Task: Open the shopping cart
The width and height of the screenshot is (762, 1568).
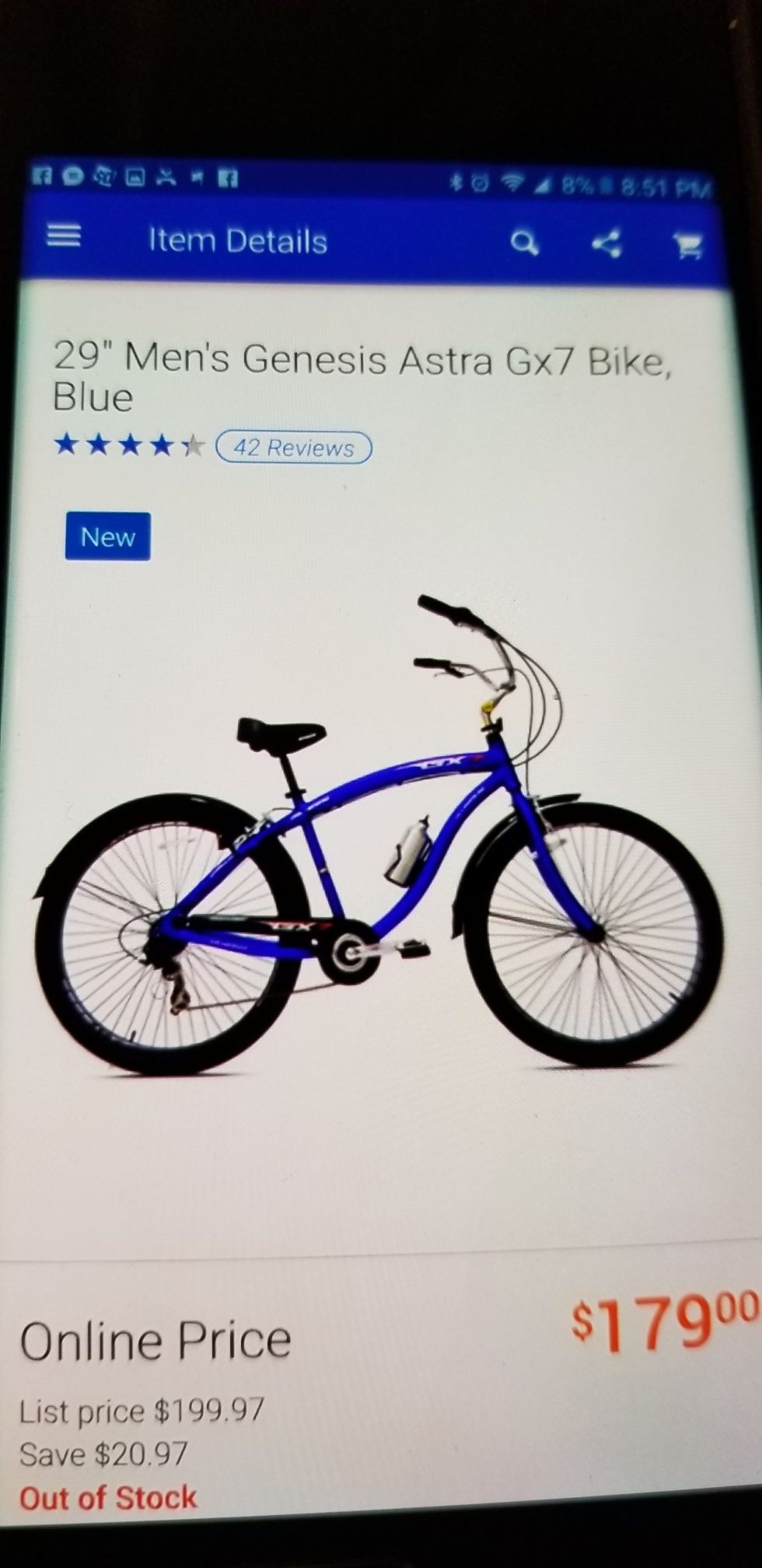Action: tap(688, 246)
